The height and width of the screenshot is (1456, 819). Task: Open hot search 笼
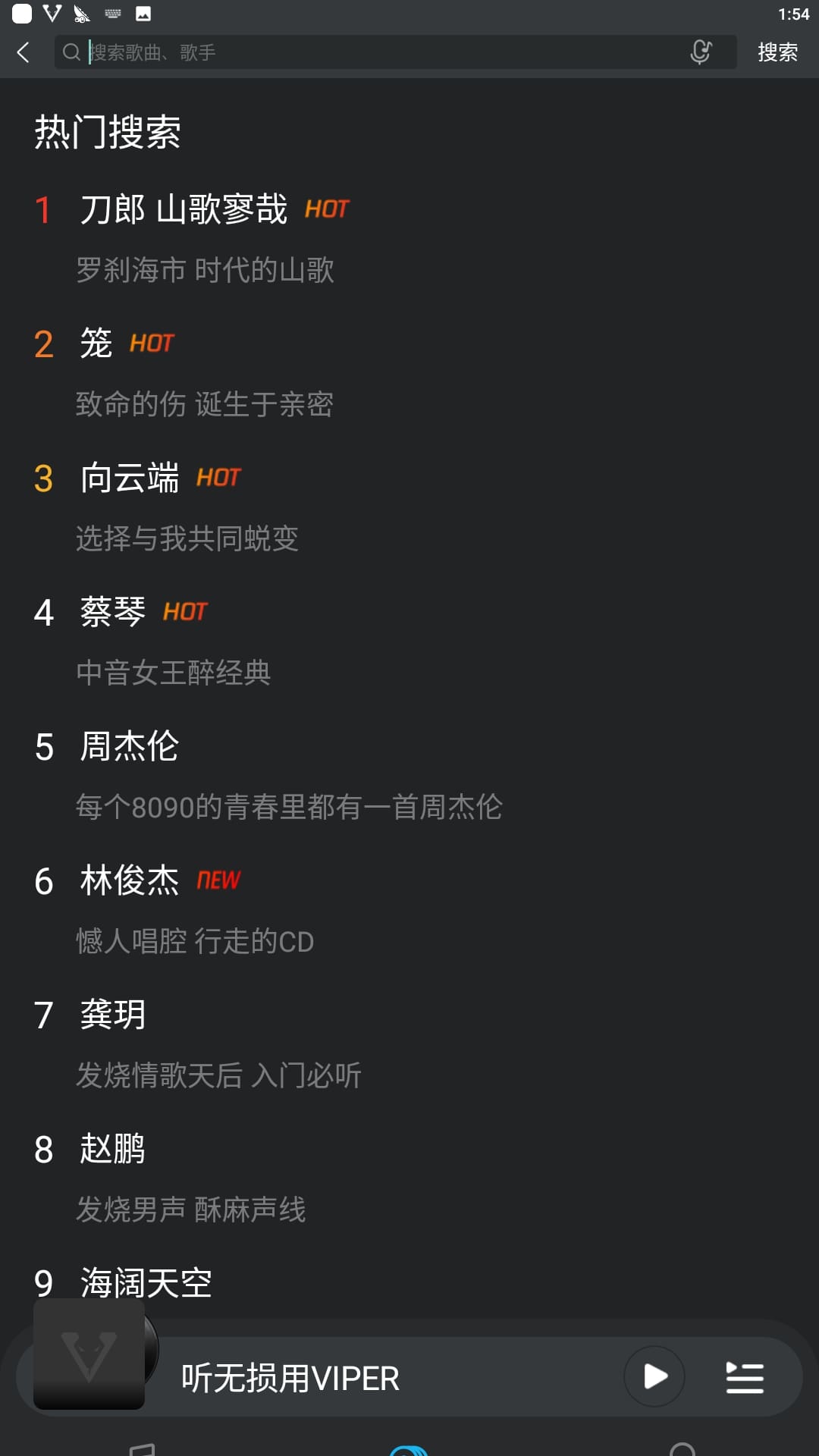(96, 344)
